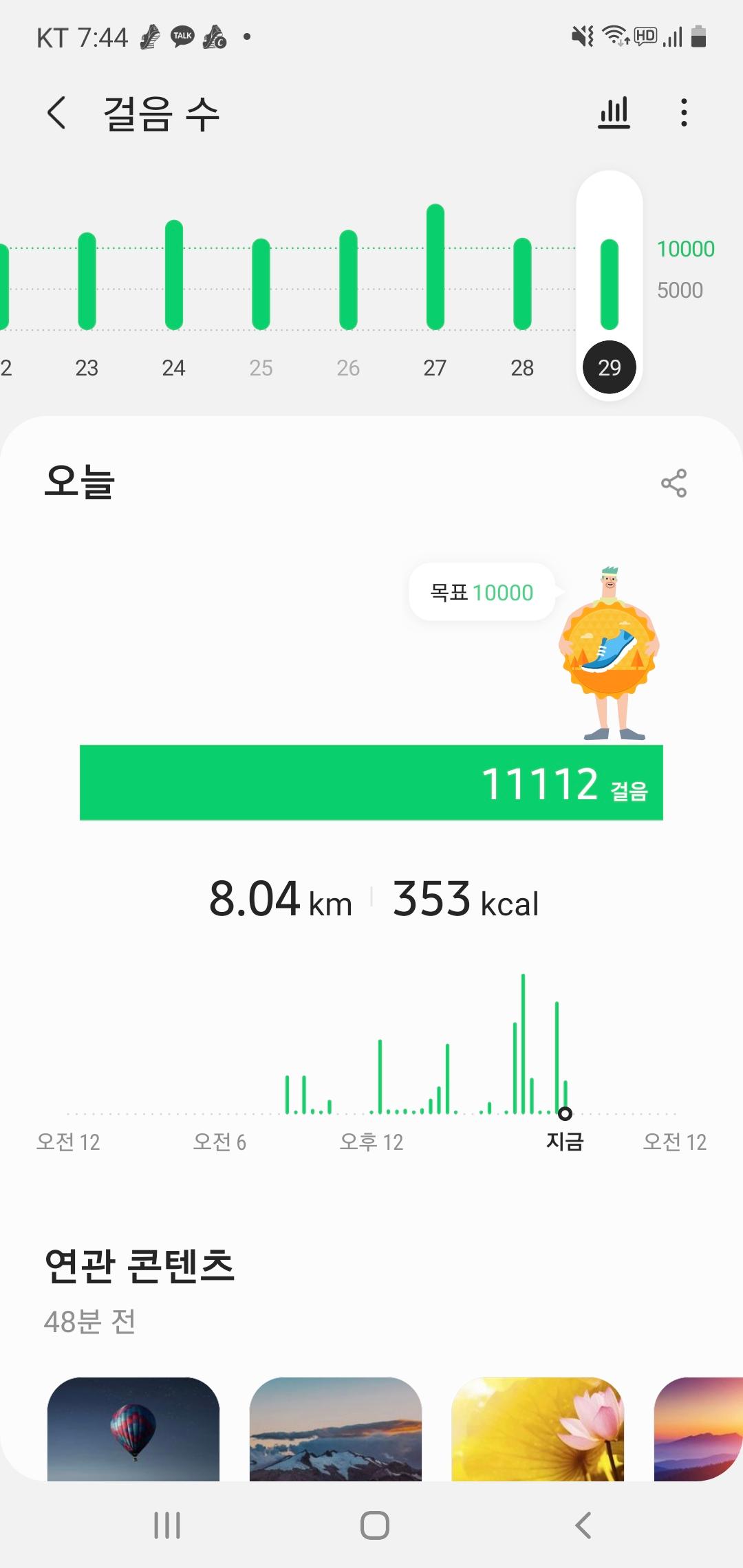Screen dimensions: 743x1568
Task: Select day 25 in the step chart
Action: (261, 289)
